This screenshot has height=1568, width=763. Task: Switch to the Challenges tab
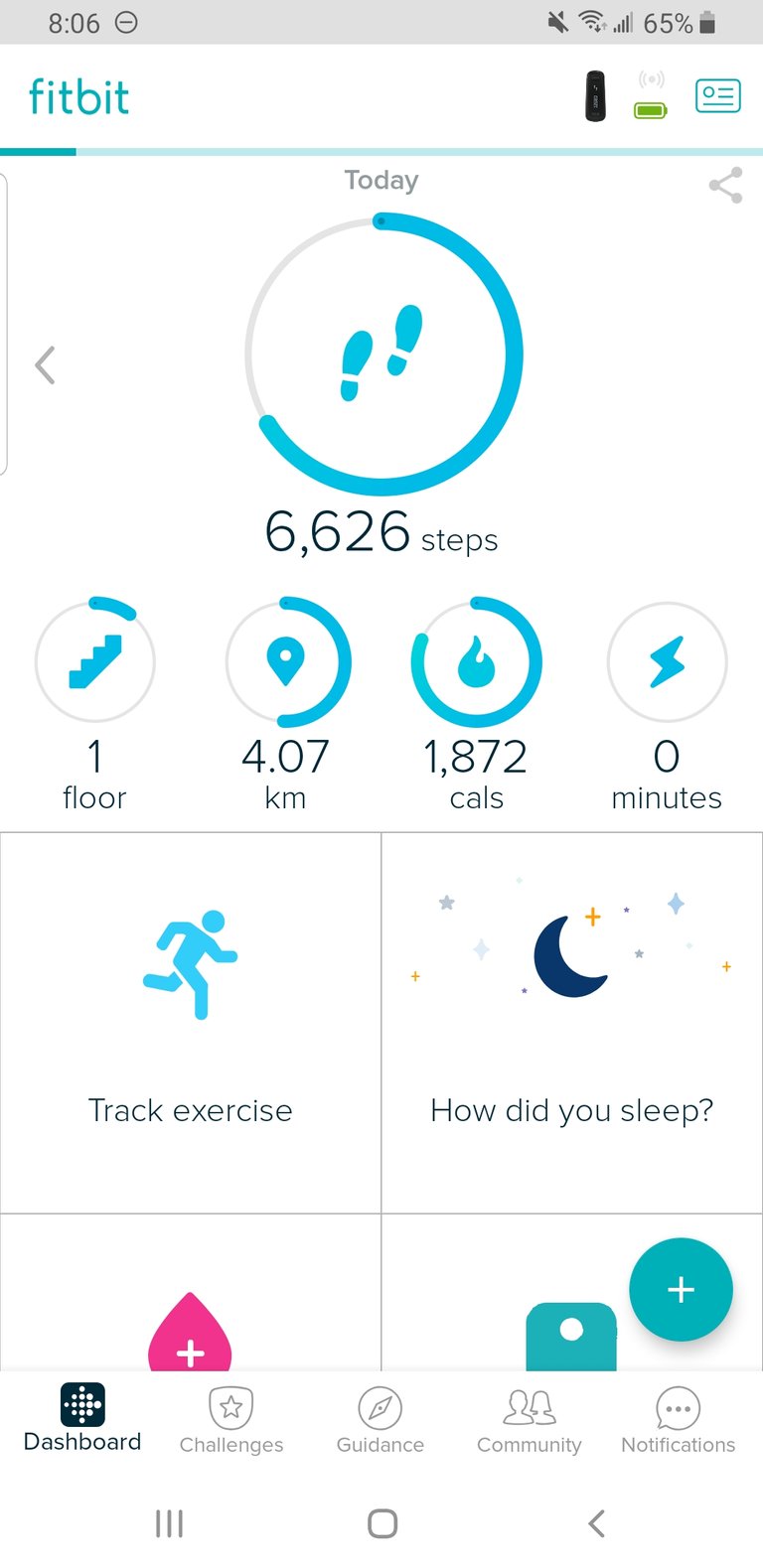(x=231, y=1420)
